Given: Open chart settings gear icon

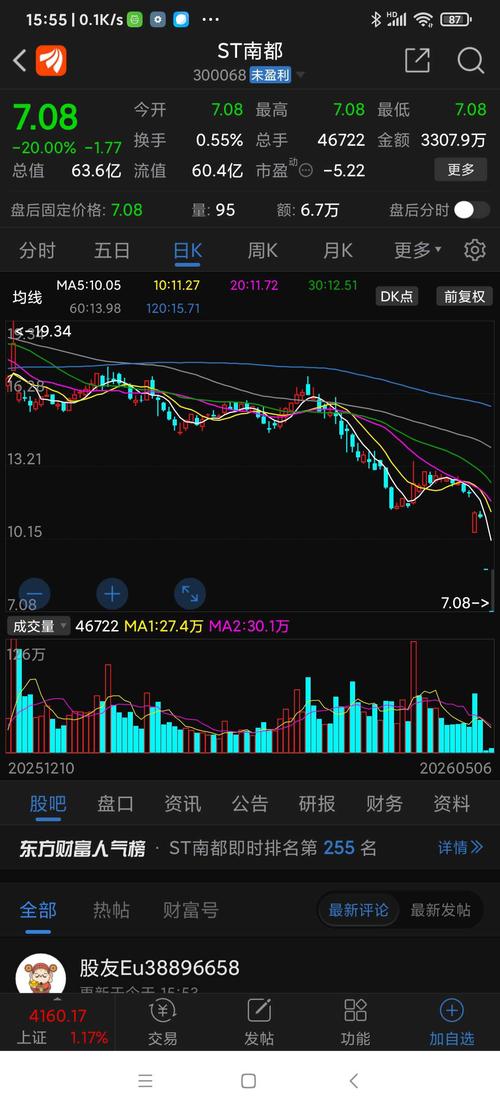Looking at the screenshot, I should pyautogui.click(x=475, y=250).
